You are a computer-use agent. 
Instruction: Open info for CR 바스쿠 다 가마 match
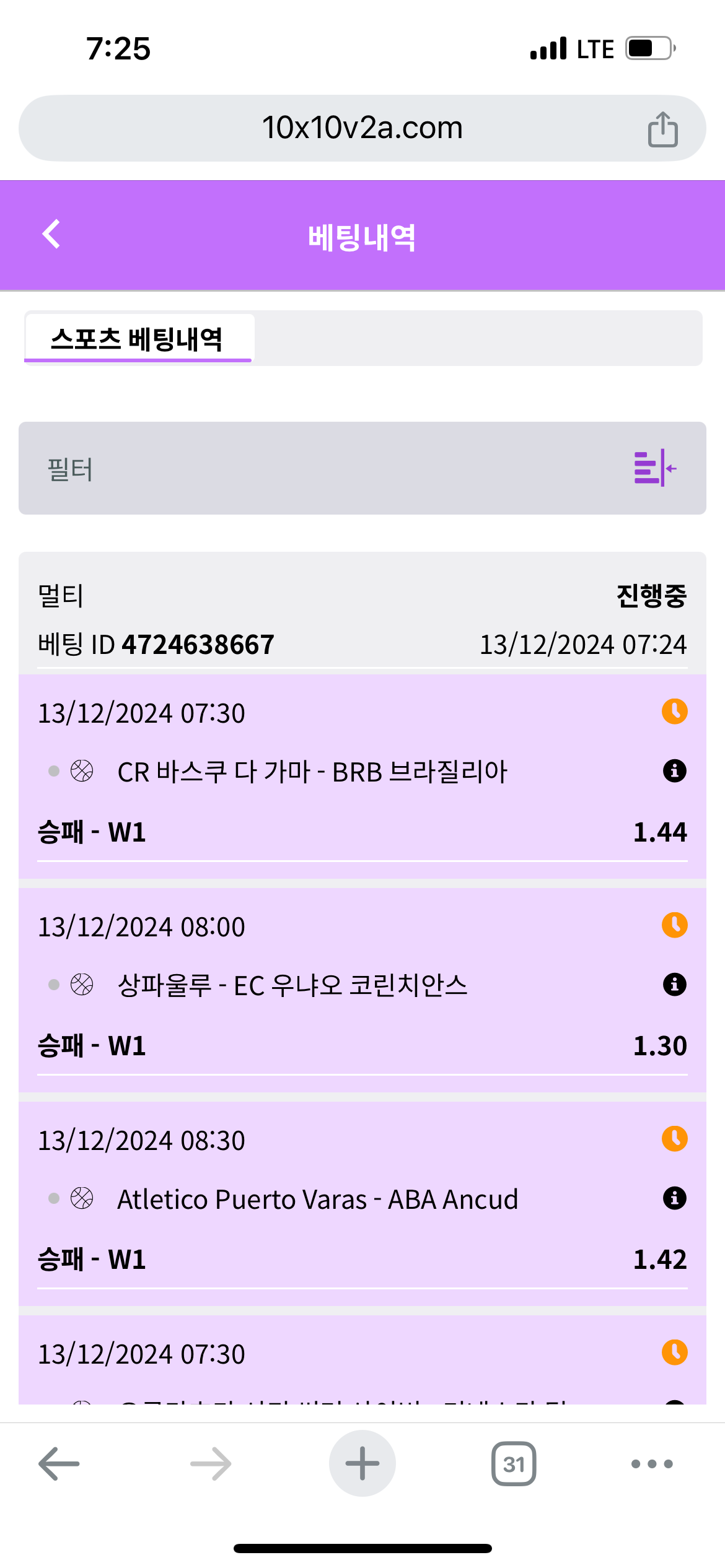[x=674, y=771]
